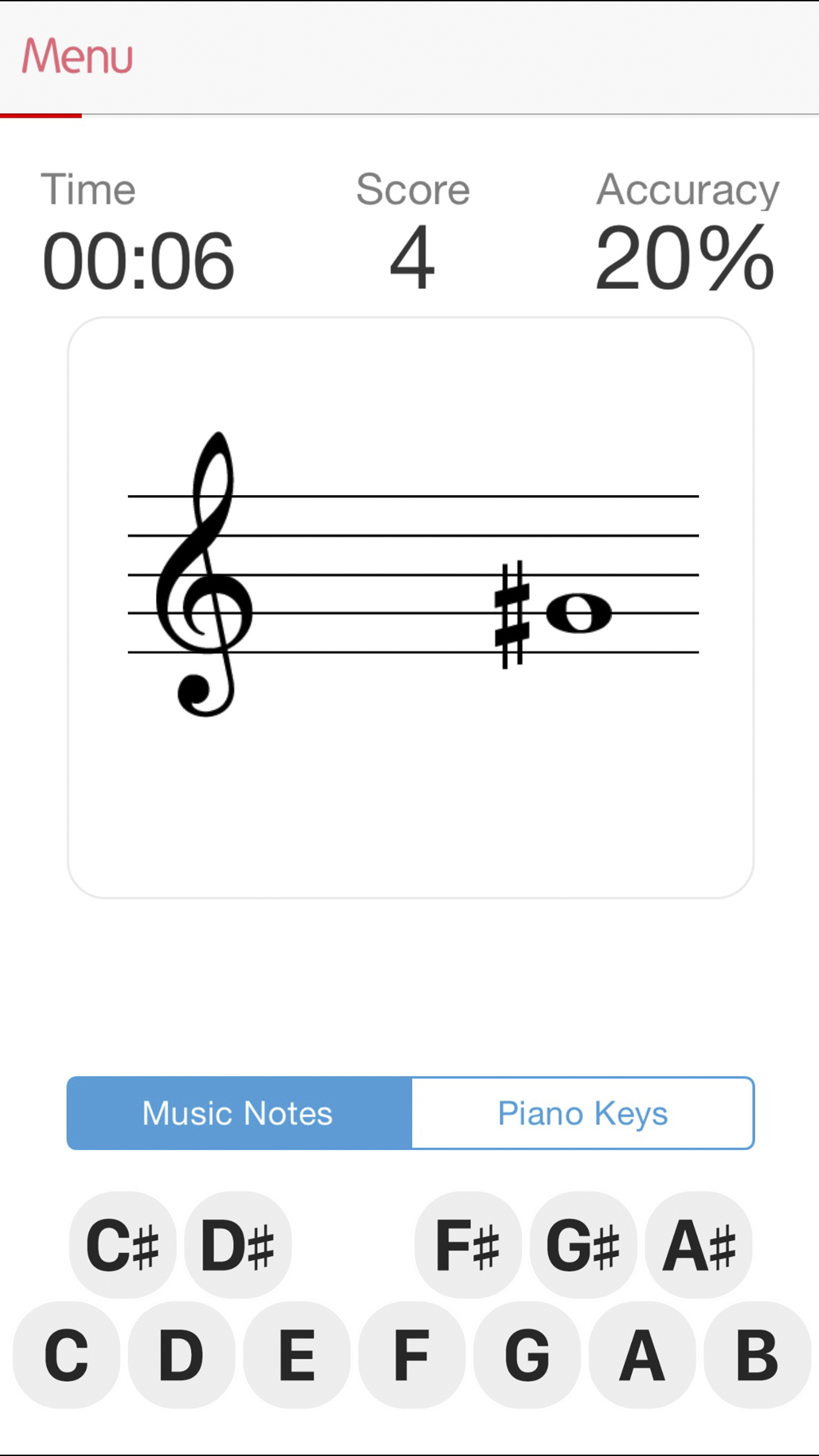
Task: Tap the sharp whole note on the staff
Action: click(x=558, y=613)
